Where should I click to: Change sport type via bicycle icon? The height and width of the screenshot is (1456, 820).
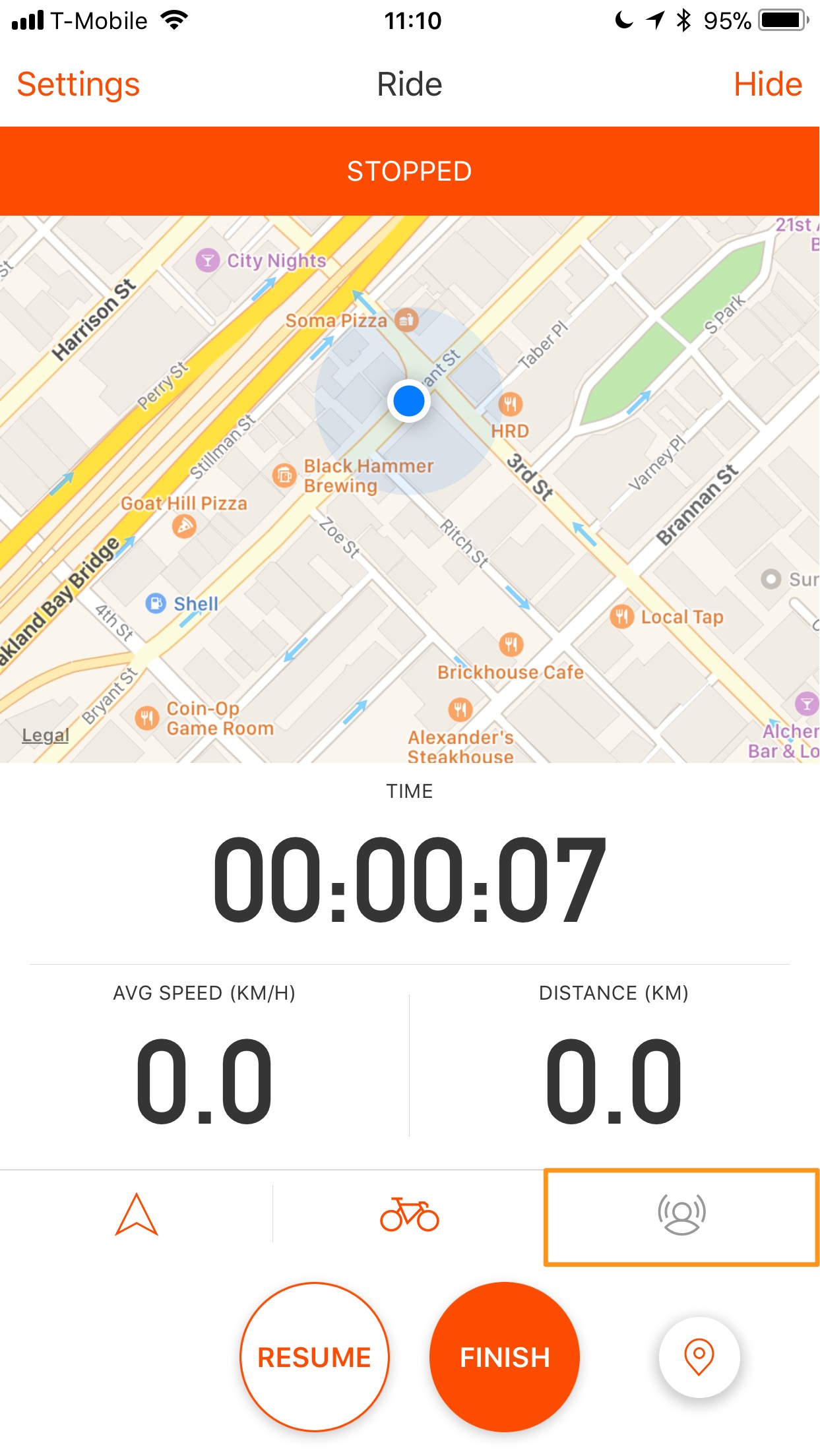(x=409, y=1215)
